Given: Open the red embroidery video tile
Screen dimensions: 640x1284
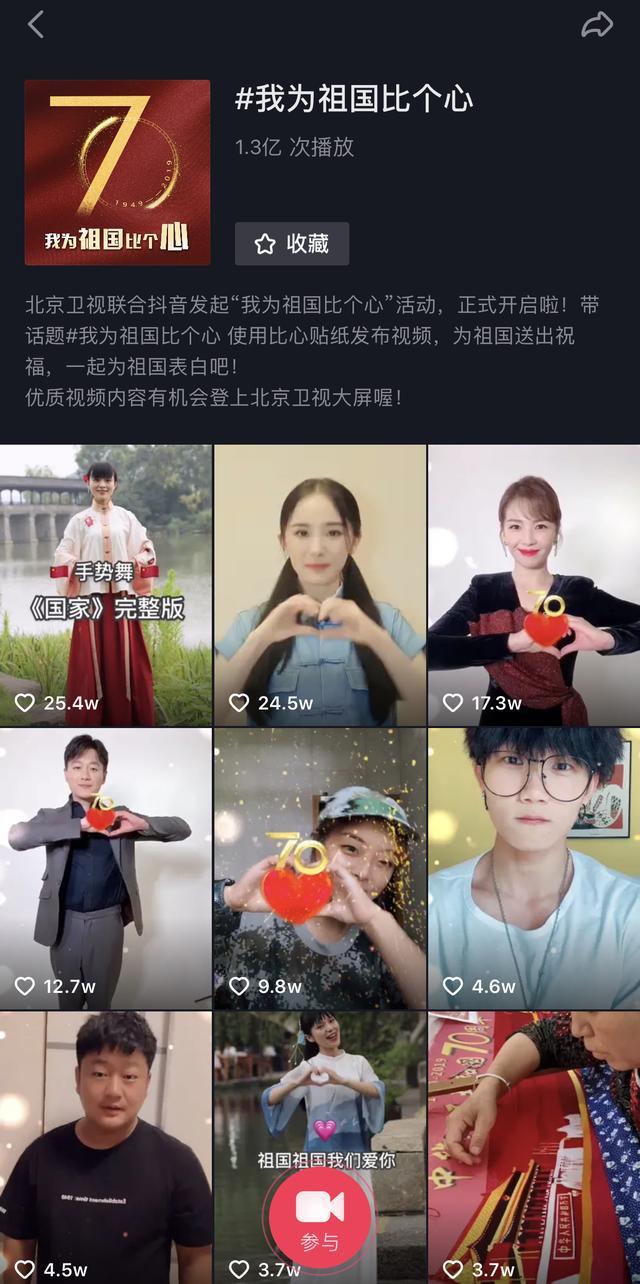Looking at the screenshot, I should (534, 1148).
